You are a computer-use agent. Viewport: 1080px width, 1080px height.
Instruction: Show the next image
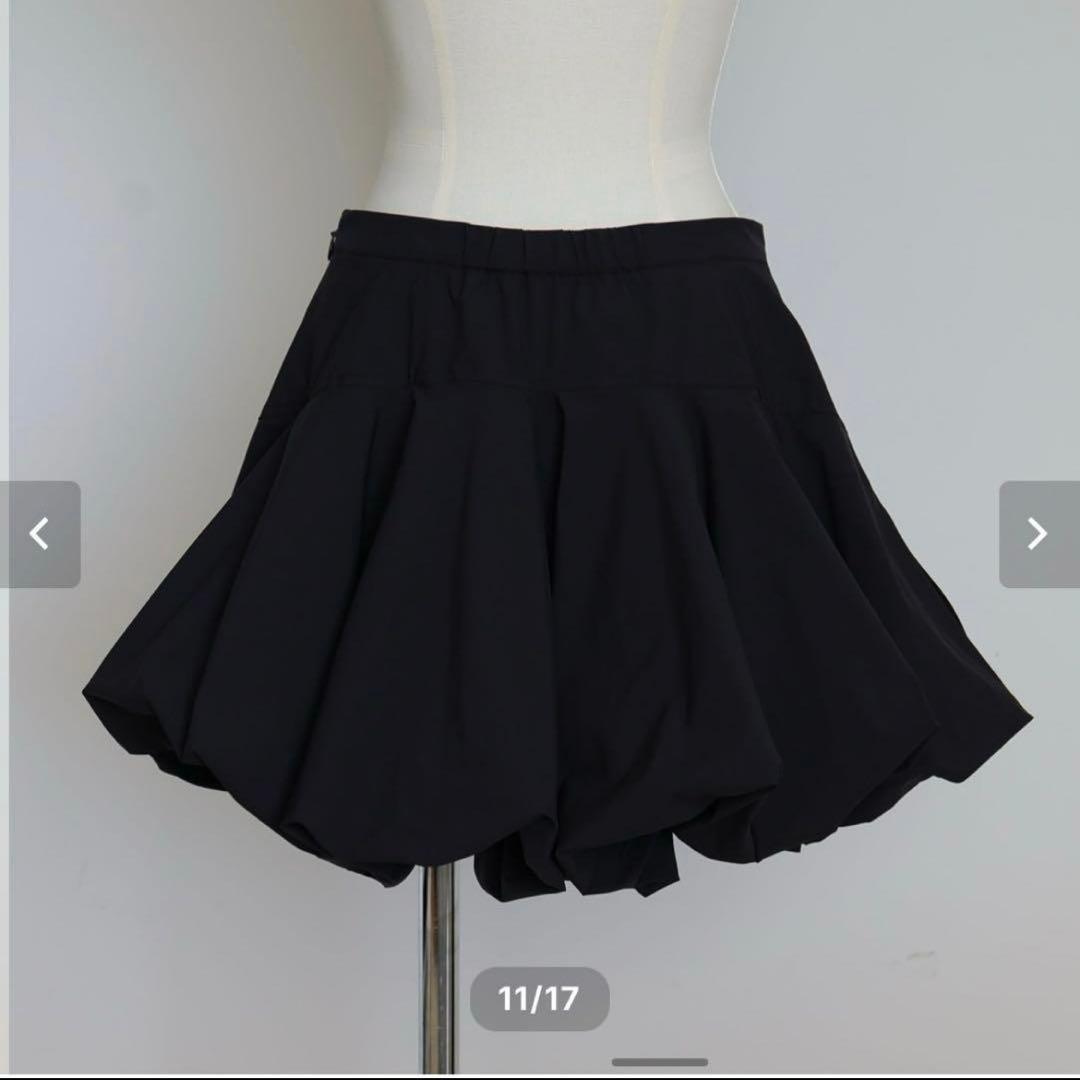(x=1038, y=534)
